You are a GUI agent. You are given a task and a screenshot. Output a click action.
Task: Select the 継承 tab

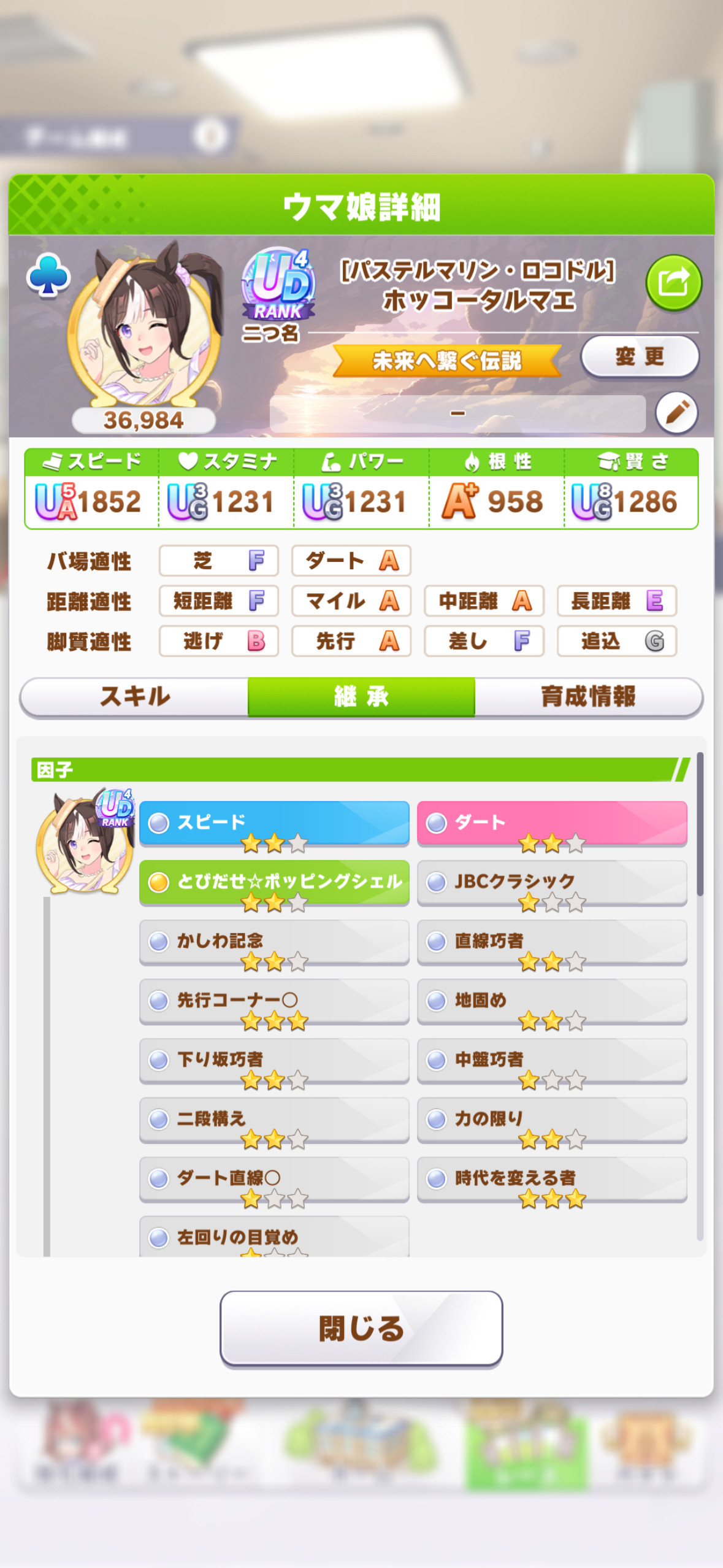coord(361,696)
